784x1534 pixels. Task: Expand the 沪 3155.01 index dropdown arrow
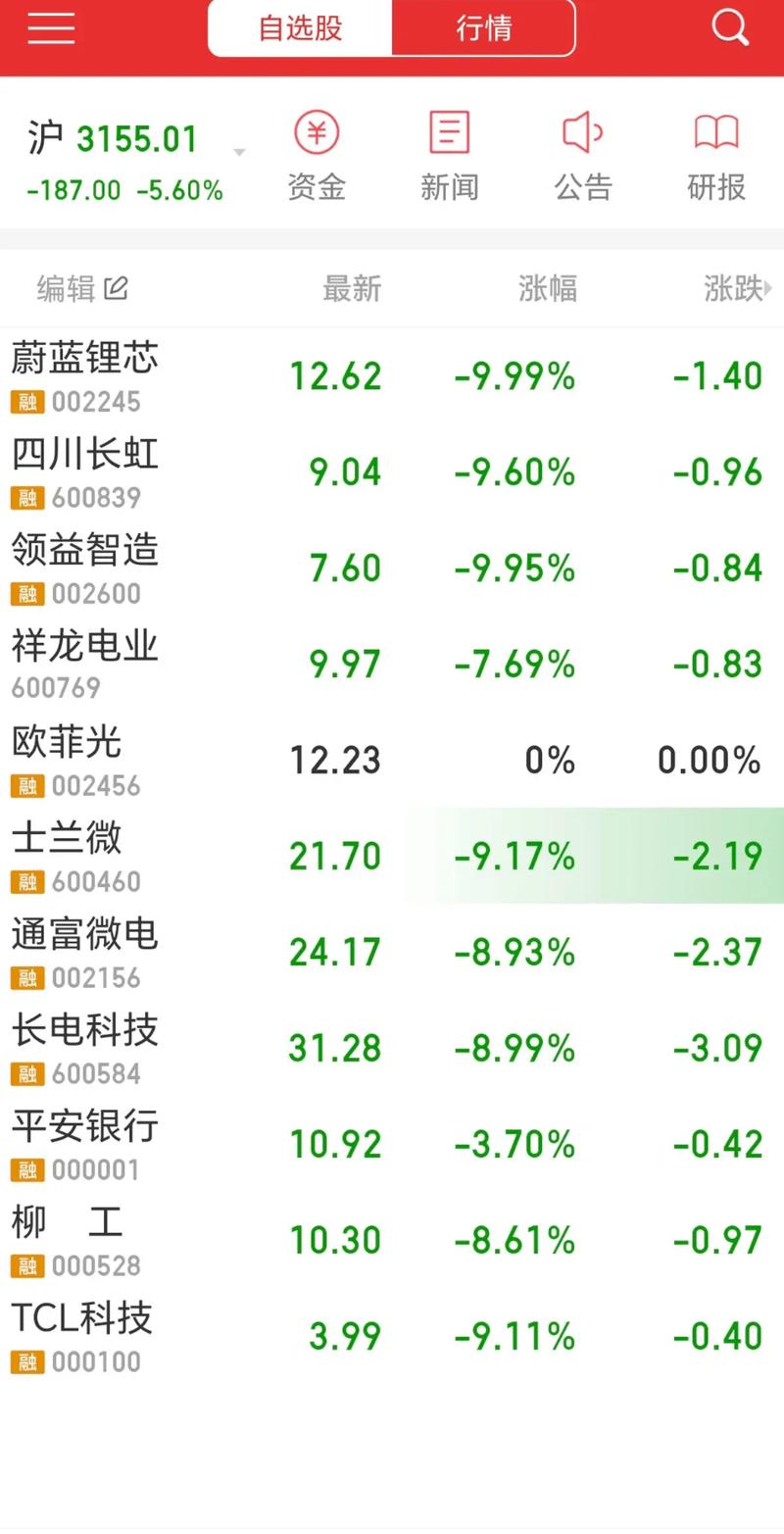(238, 150)
